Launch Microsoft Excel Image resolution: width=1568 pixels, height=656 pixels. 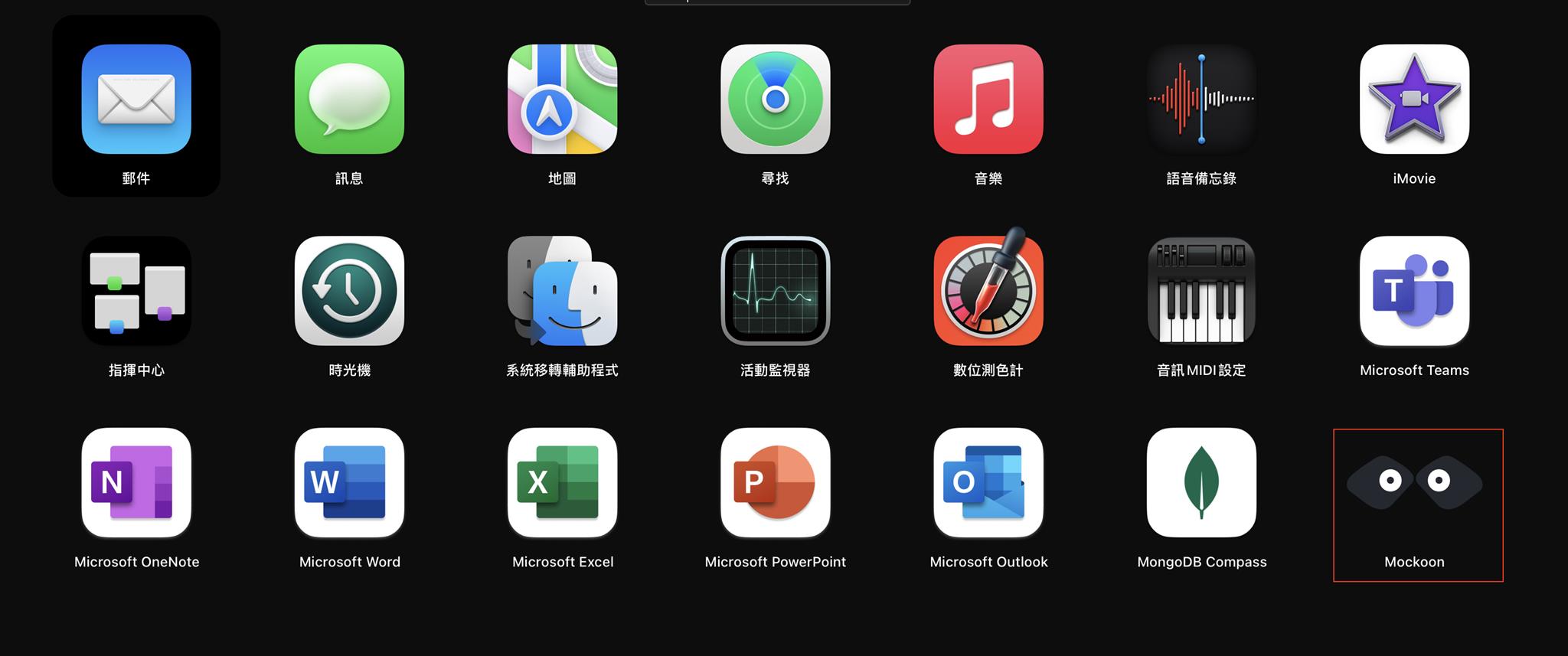(562, 482)
